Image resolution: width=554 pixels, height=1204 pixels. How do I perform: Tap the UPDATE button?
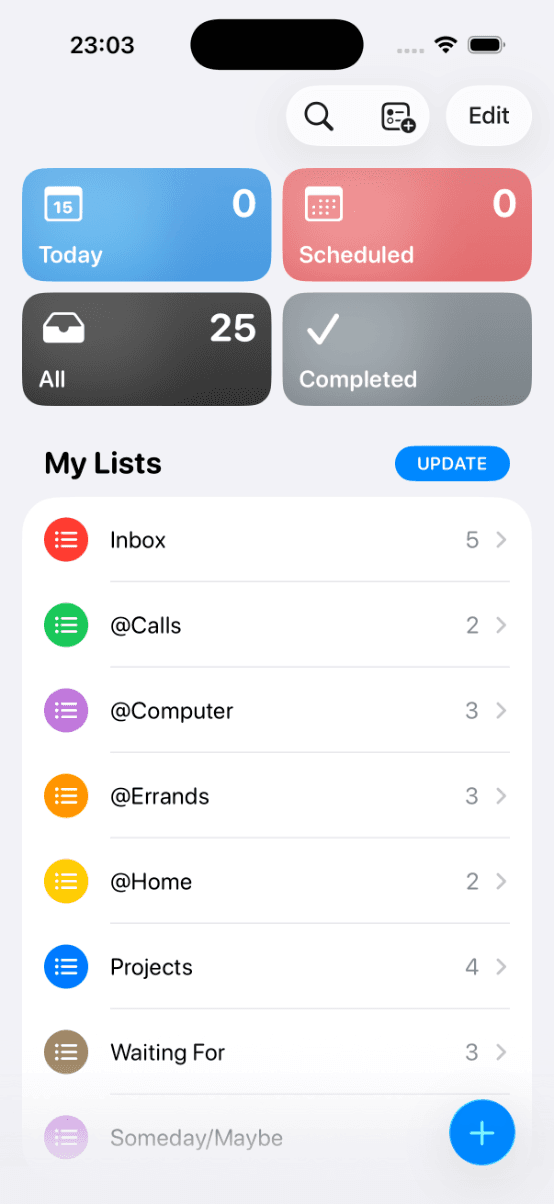[452, 464]
